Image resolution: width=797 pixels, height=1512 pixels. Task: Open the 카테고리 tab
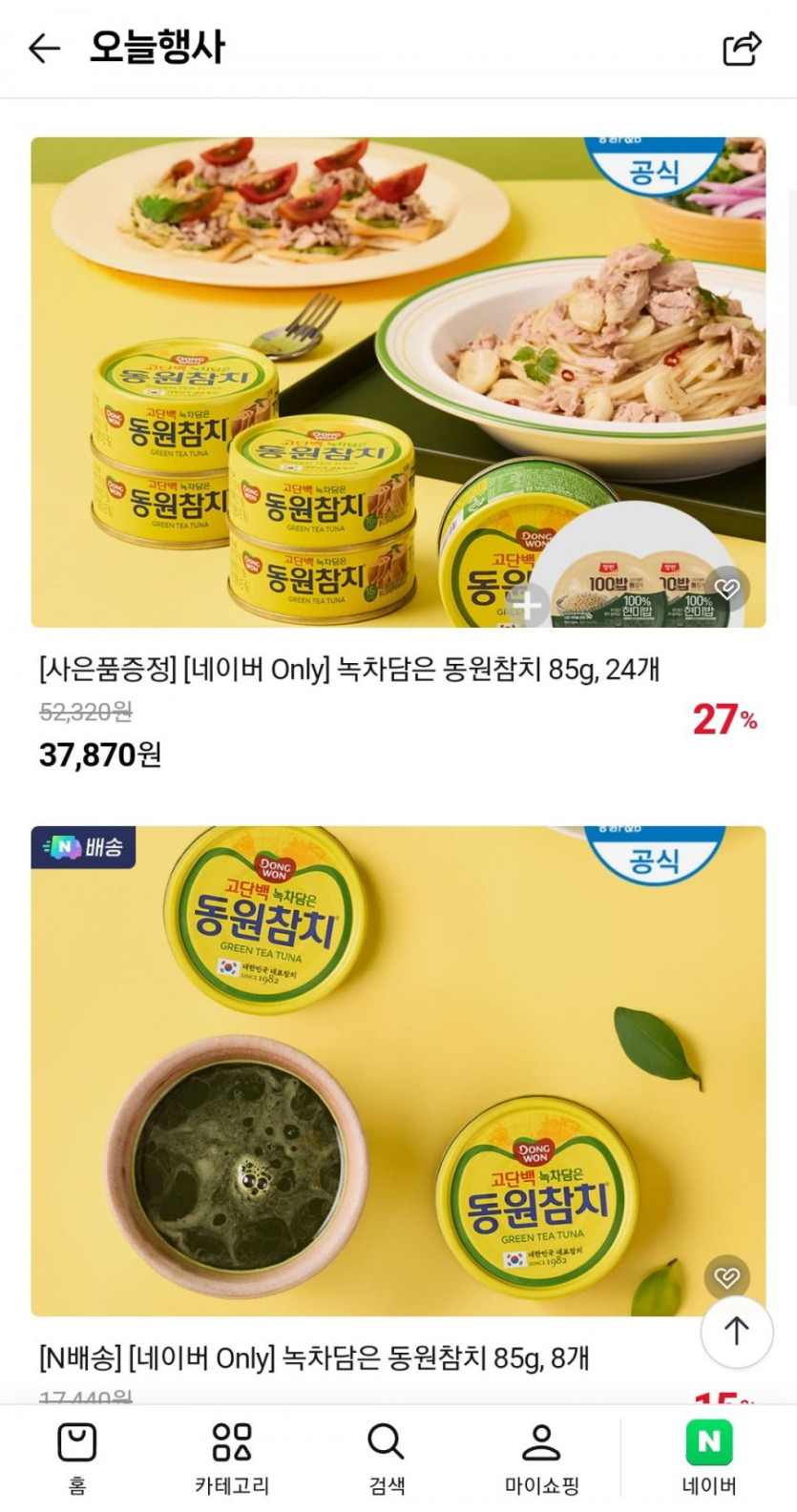[x=232, y=1458]
